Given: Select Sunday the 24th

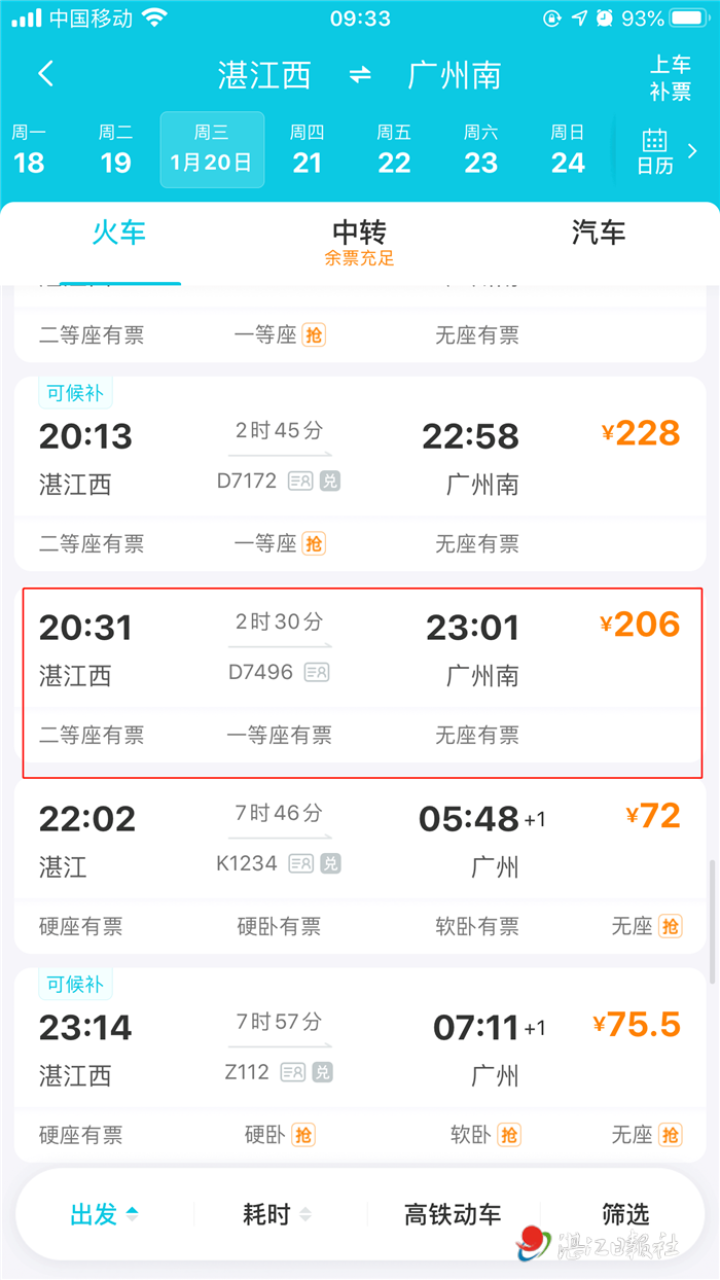Looking at the screenshot, I should coord(568,150).
